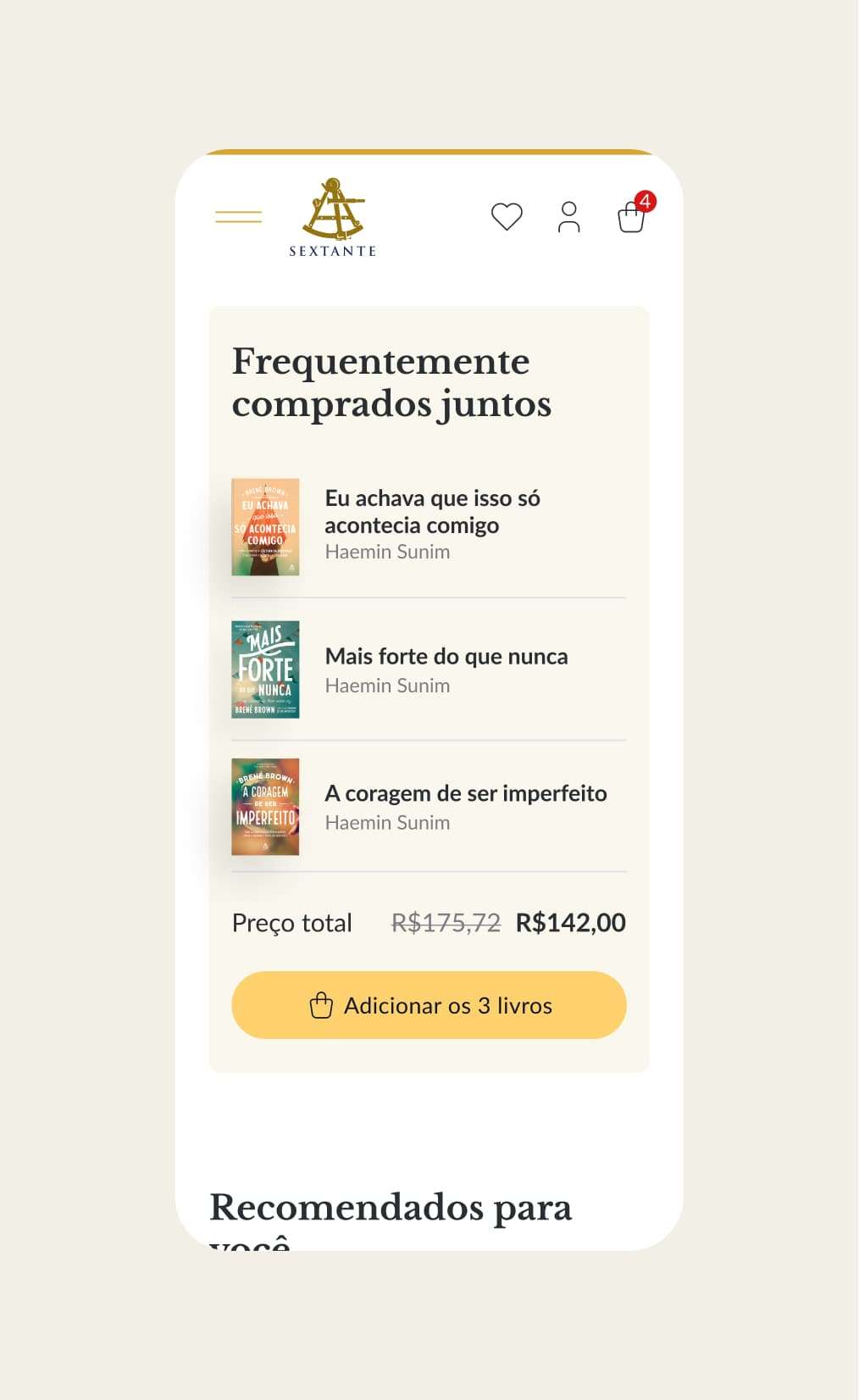Go to the Sextante home logo
This screenshot has width=859, height=1400.
click(333, 218)
